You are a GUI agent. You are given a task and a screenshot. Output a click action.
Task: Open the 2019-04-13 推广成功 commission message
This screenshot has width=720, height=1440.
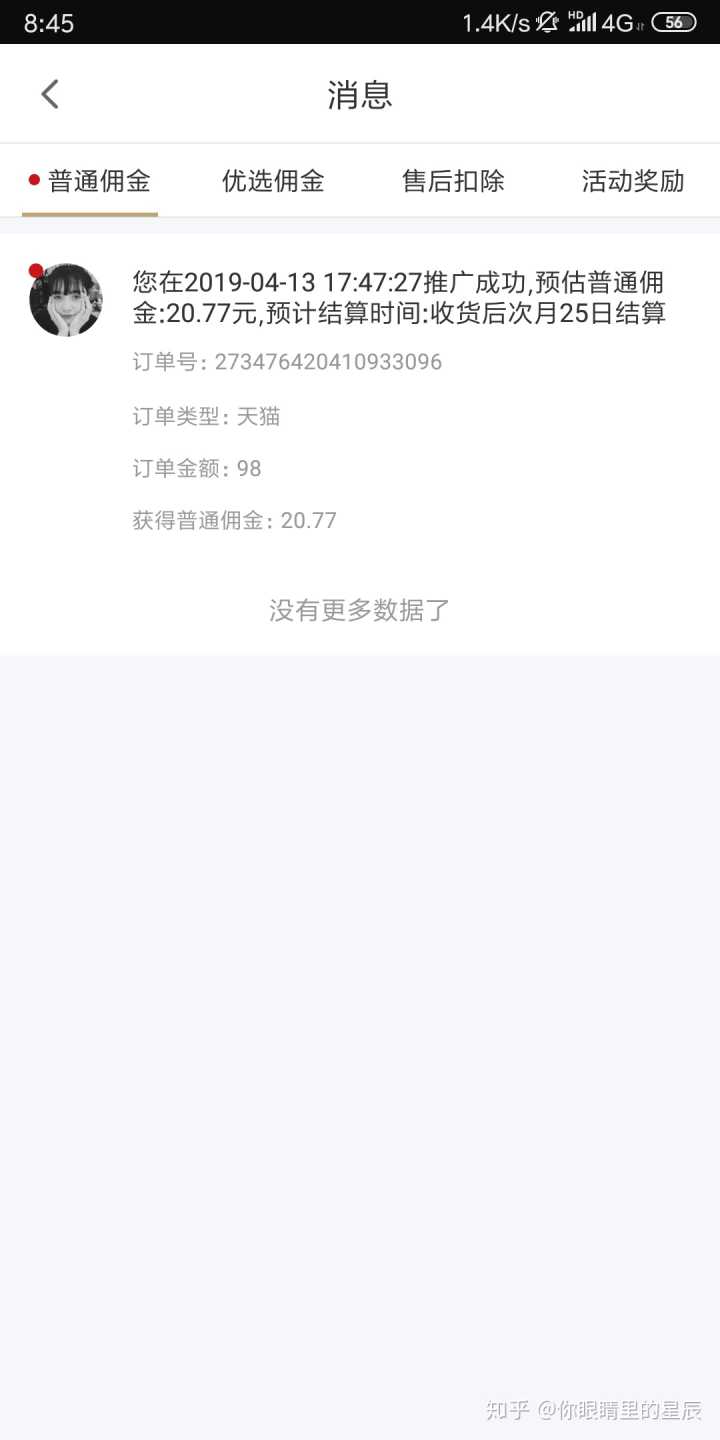point(399,298)
